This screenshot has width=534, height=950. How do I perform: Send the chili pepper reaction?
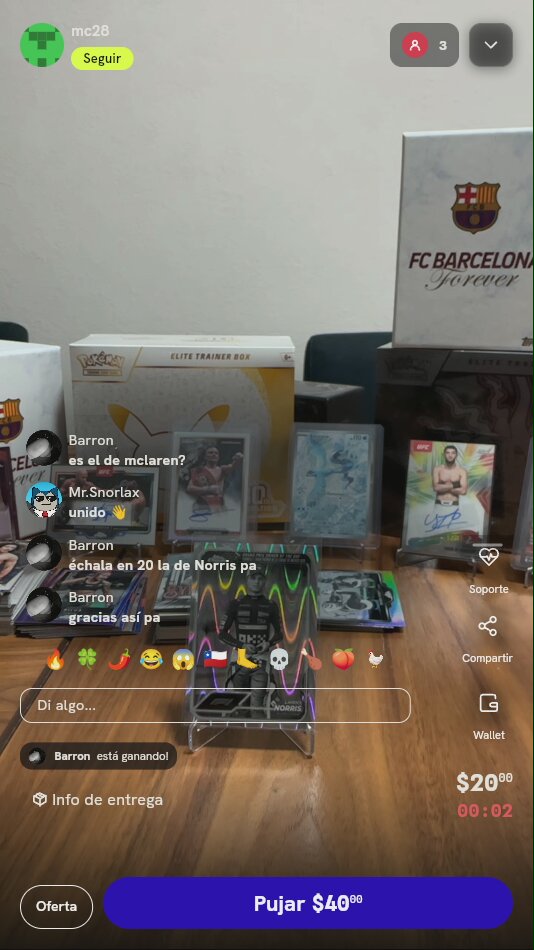pyautogui.click(x=119, y=659)
